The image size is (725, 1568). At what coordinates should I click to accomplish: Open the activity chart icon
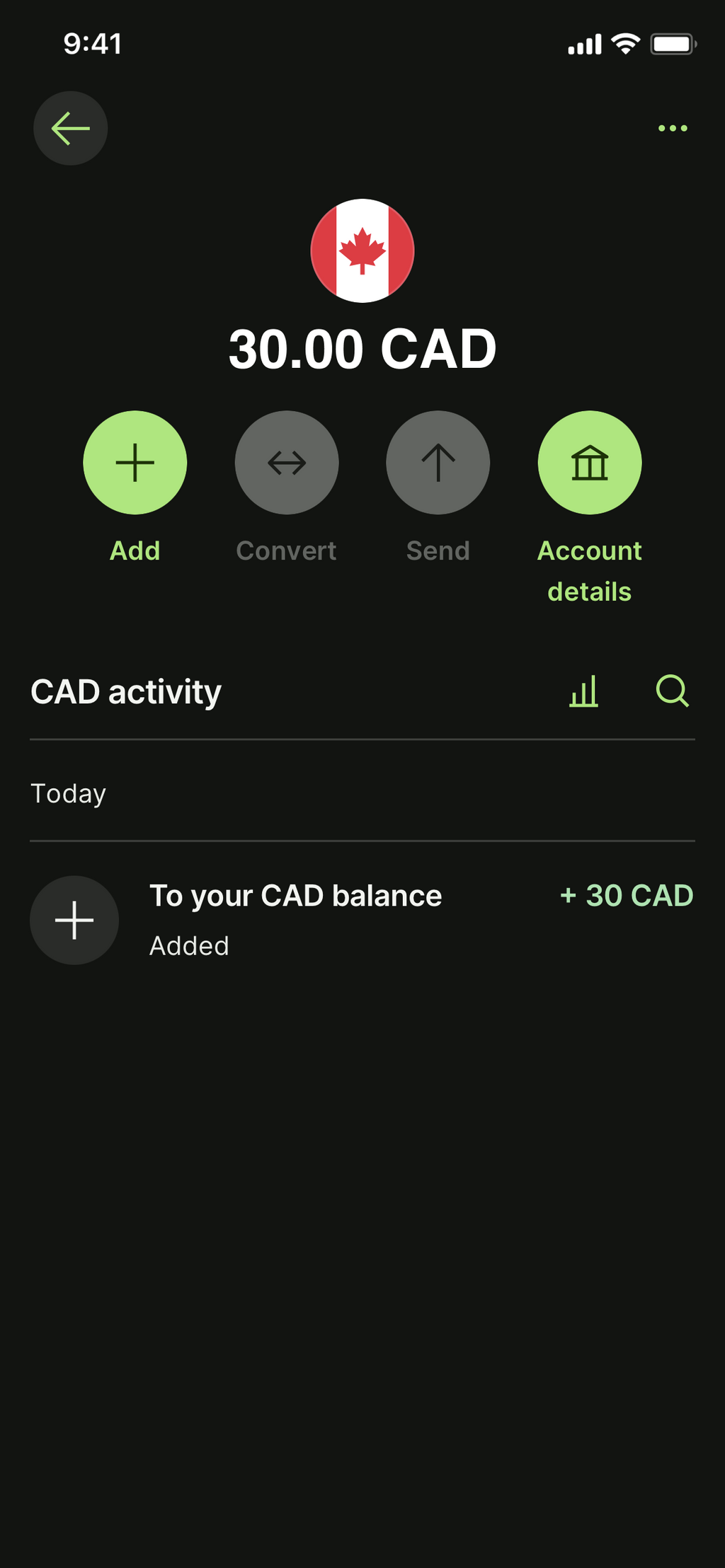click(x=583, y=692)
